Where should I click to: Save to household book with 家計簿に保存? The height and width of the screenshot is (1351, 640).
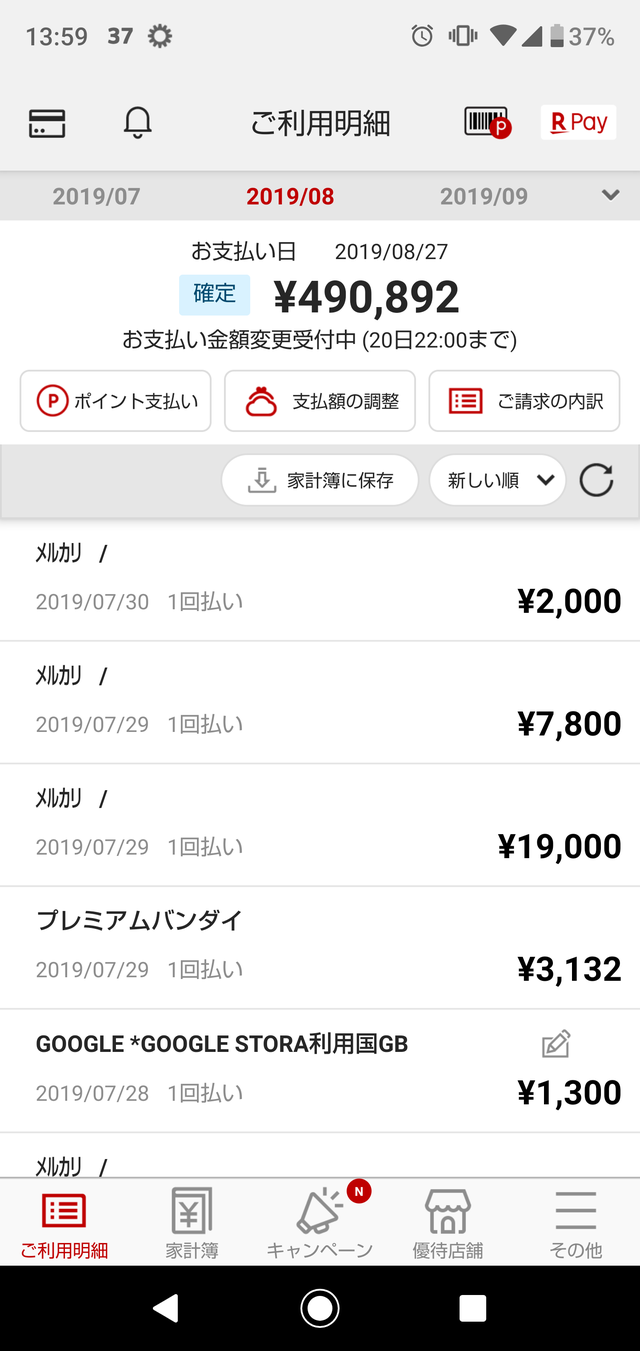(x=320, y=481)
